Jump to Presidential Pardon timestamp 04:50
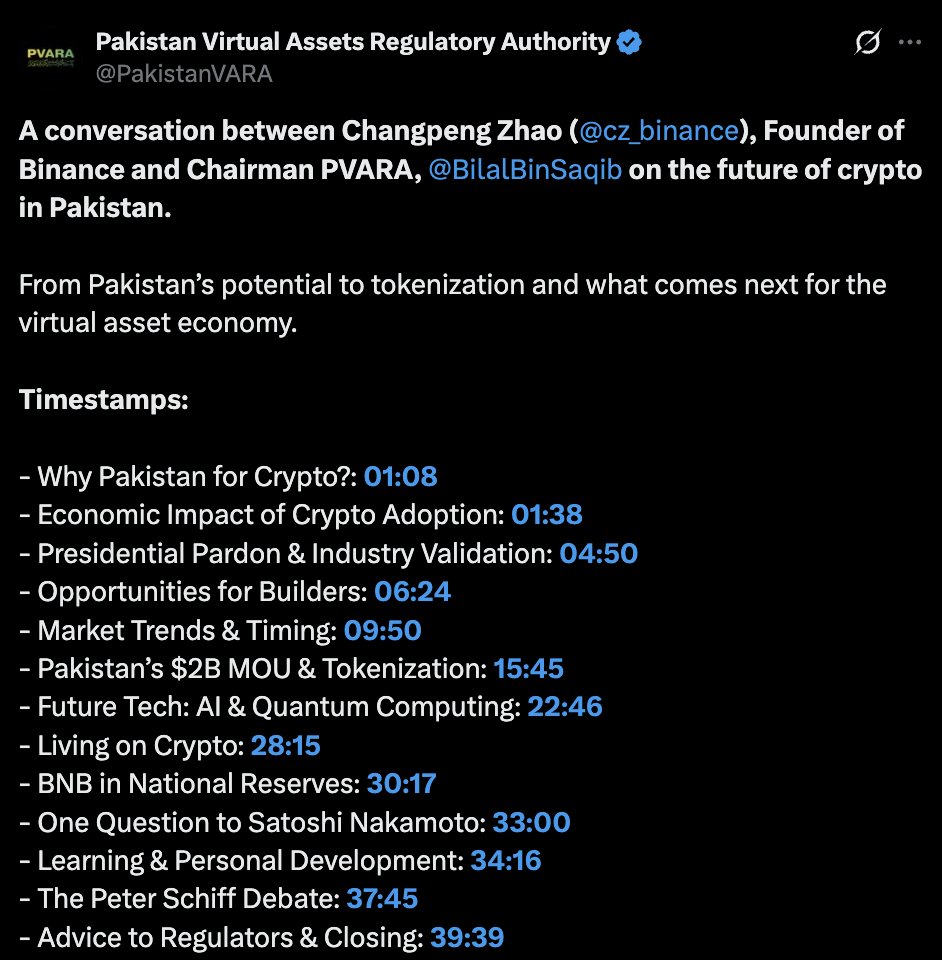 pos(598,554)
